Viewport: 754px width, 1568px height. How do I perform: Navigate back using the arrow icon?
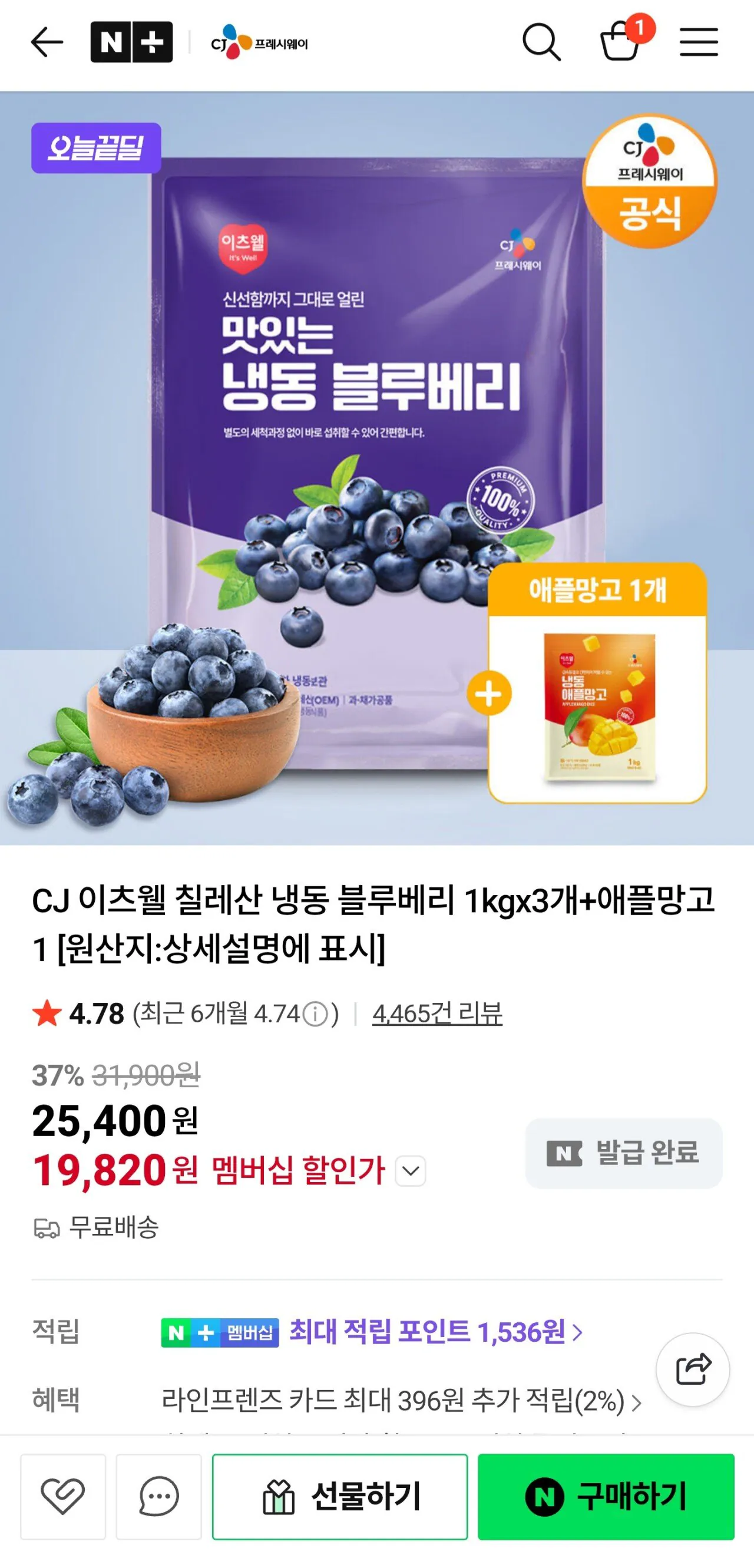pos(49,42)
